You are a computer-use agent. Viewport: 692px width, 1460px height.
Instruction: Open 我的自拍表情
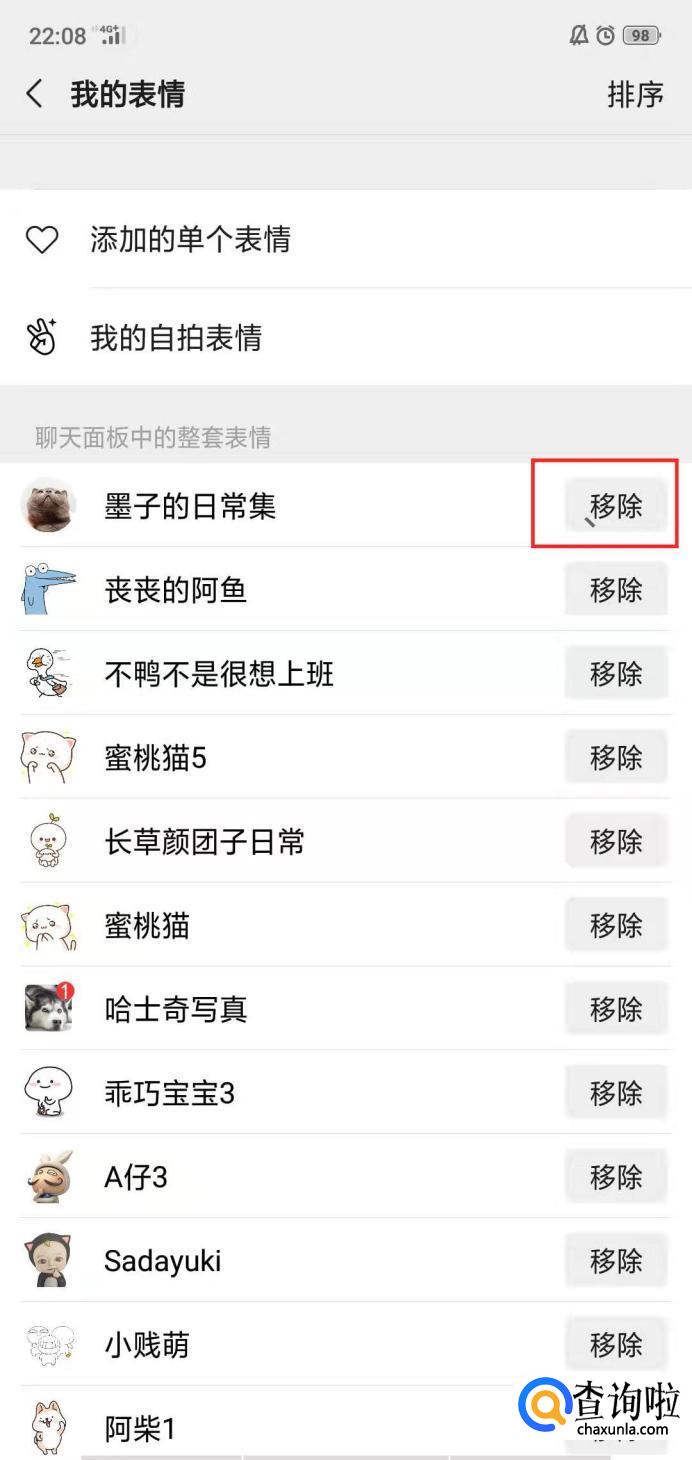(x=176, y=338)
